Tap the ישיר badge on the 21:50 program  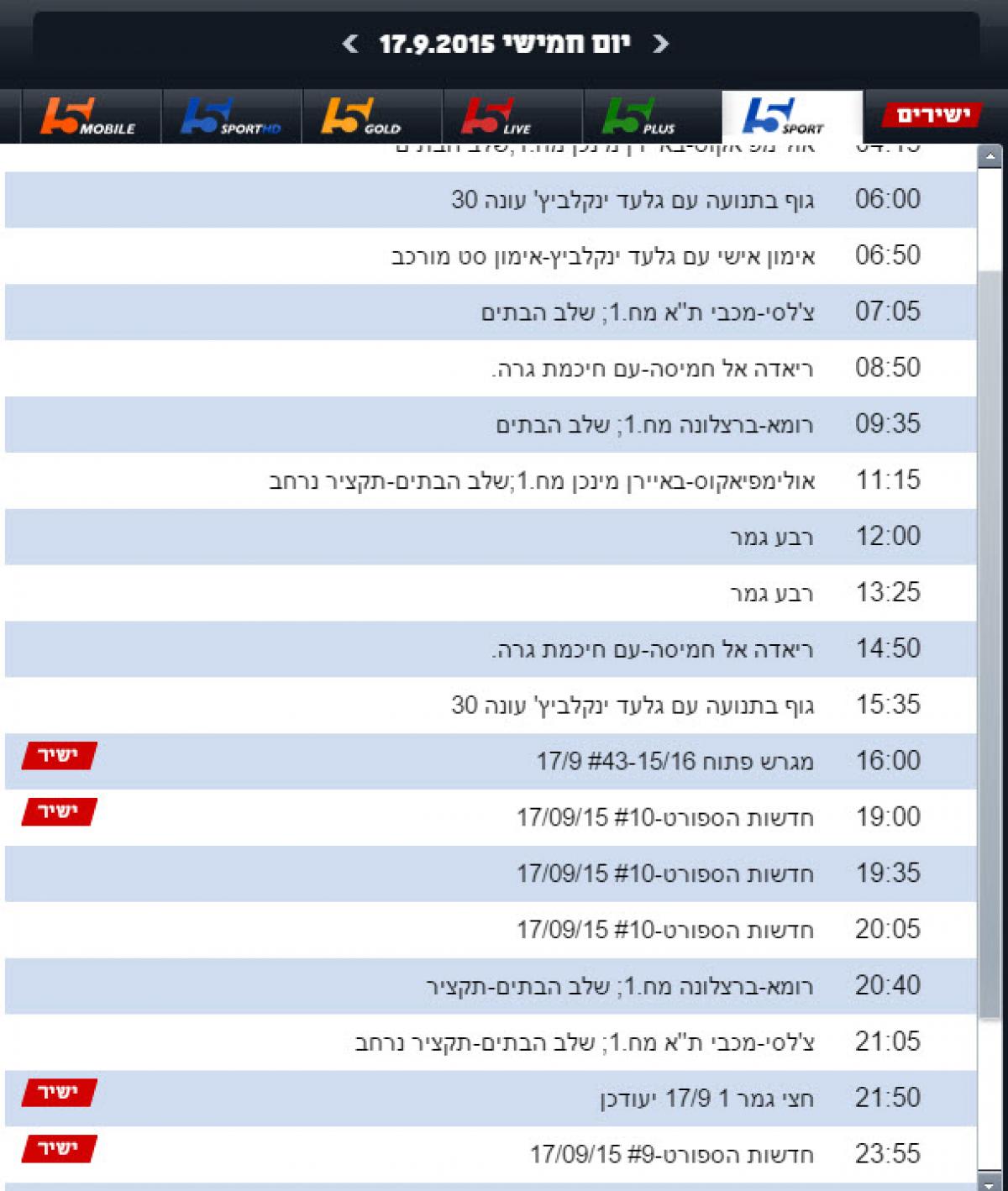click(59, 1093)
